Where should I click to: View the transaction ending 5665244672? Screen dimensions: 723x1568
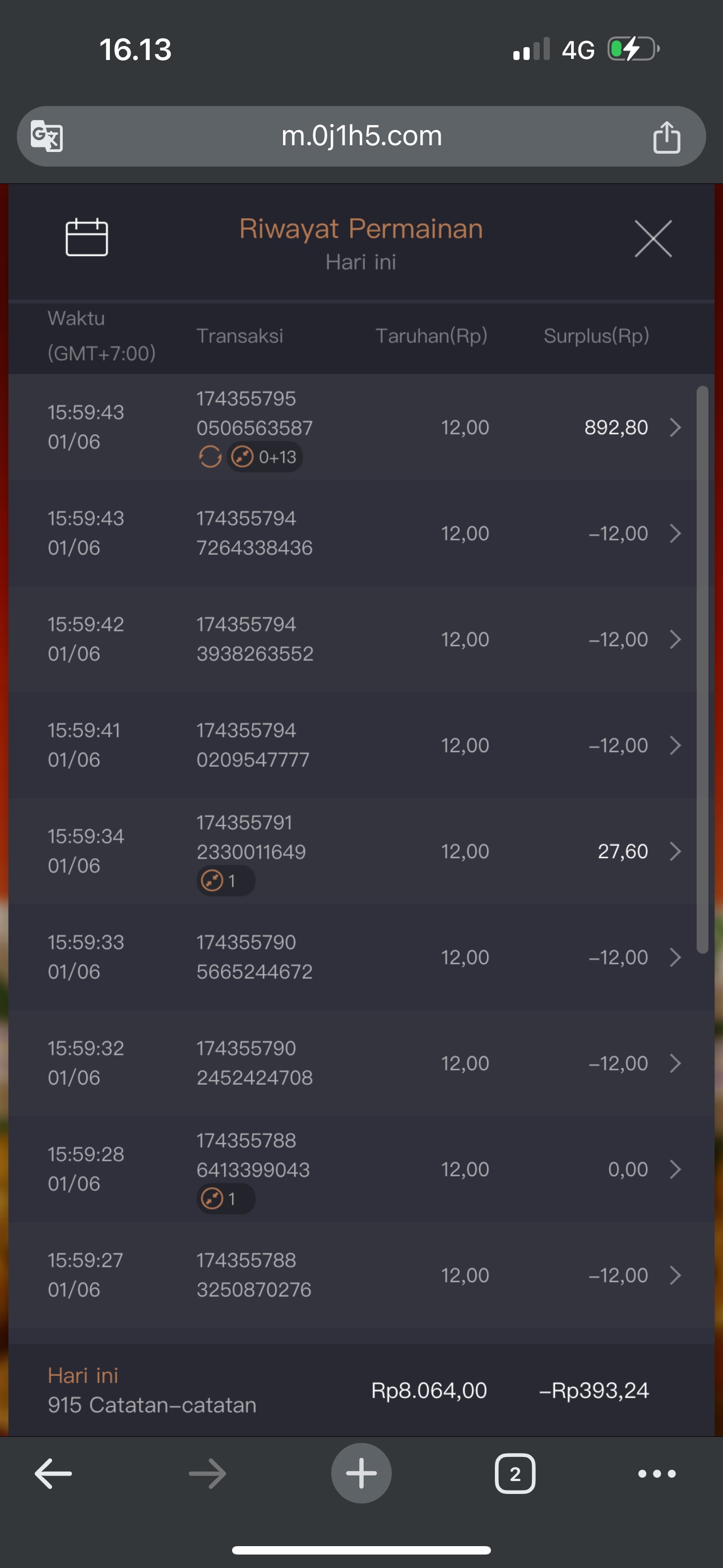click(x=674, y=957)
